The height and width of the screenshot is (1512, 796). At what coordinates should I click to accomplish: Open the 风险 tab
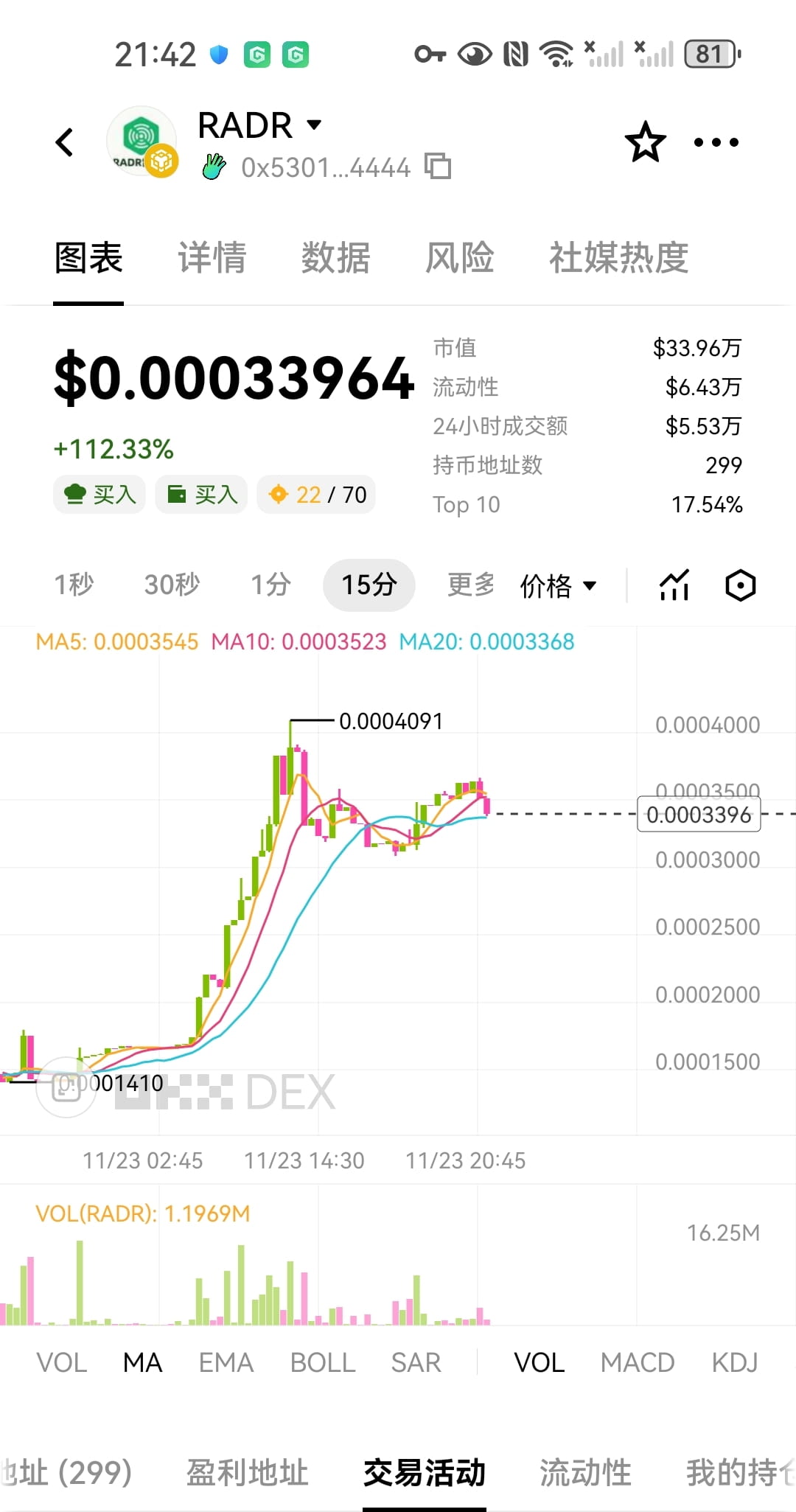click(459, 258)
